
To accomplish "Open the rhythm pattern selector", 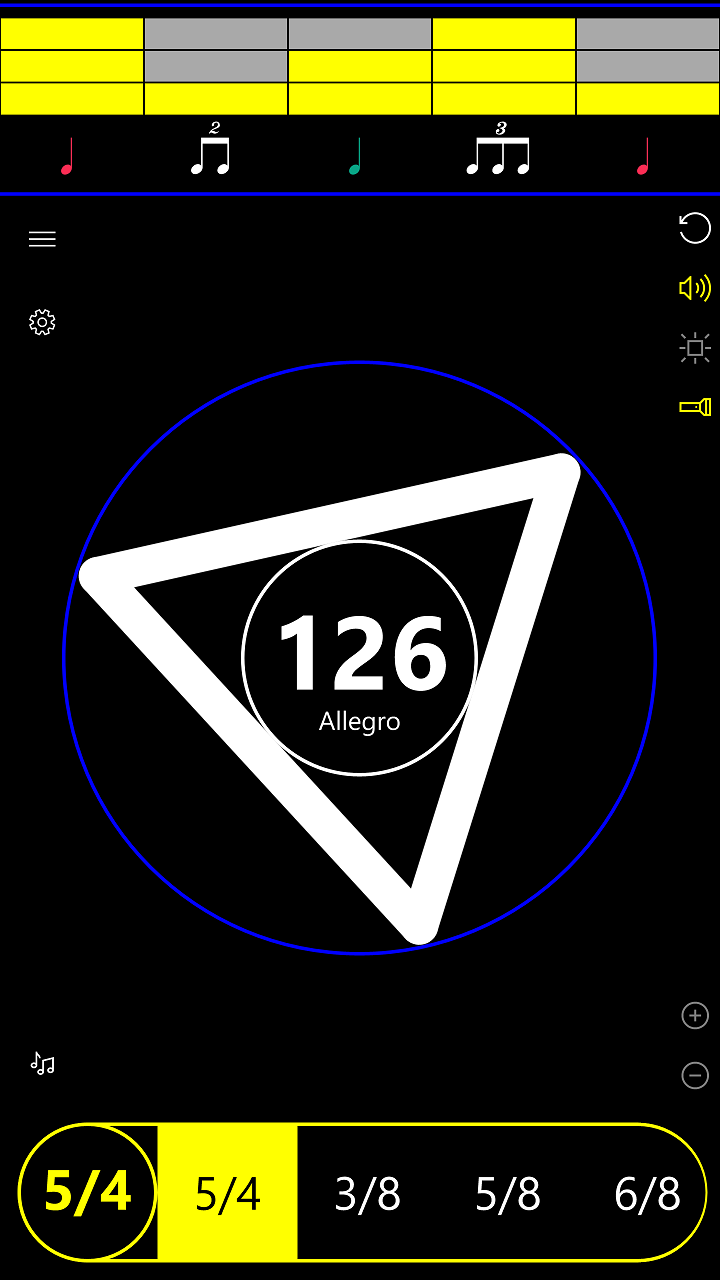I will pyautogui.click(x=43, y=1063).
